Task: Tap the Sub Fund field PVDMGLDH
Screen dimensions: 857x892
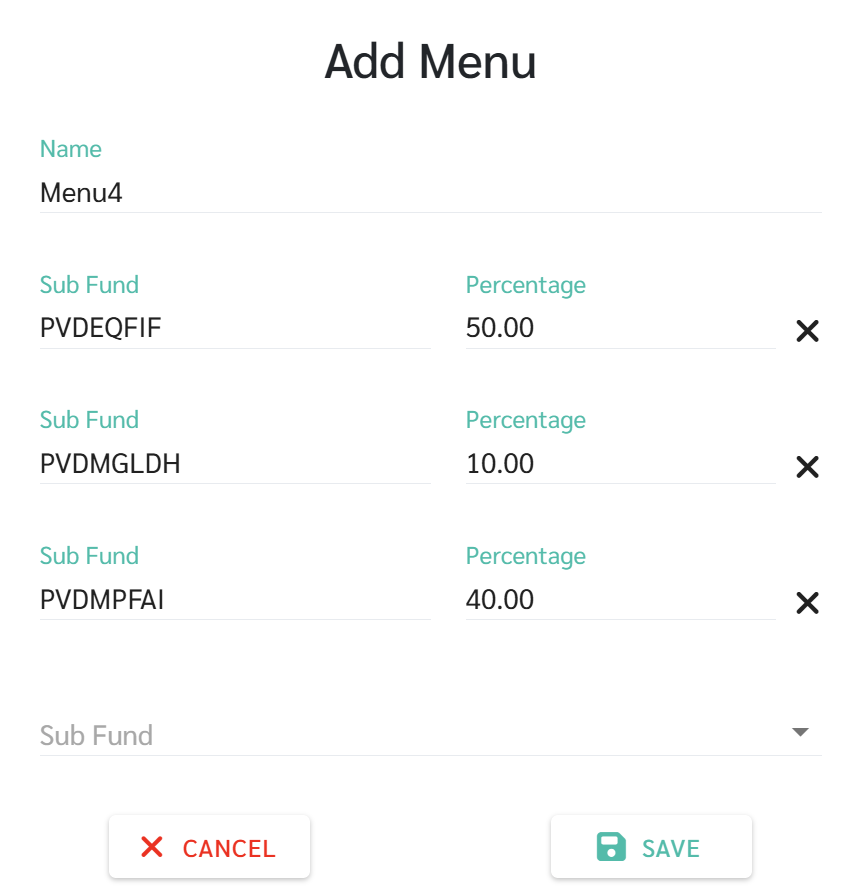Action: tap(235, 464)
